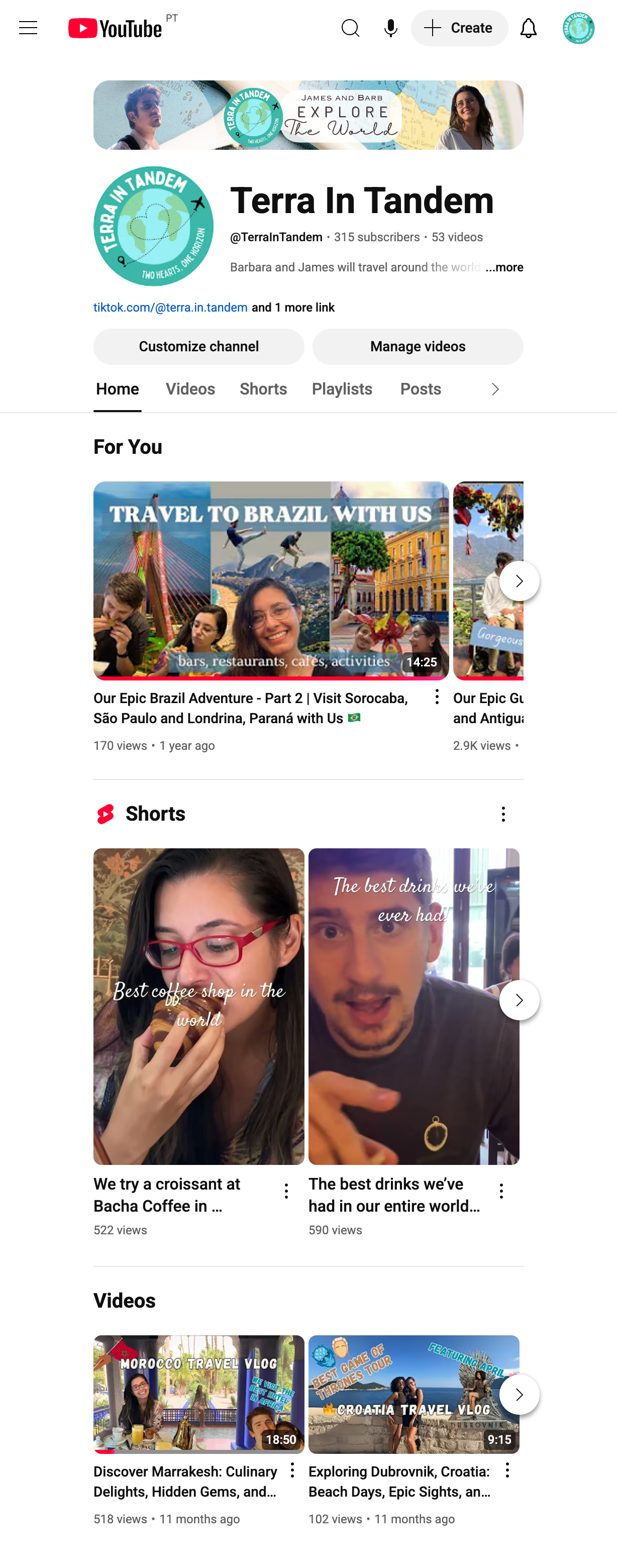Image resolution: width=617 pixels, height=1568 pixels.
Task: Open the hamburger guide menu
Action: point(28,28)
